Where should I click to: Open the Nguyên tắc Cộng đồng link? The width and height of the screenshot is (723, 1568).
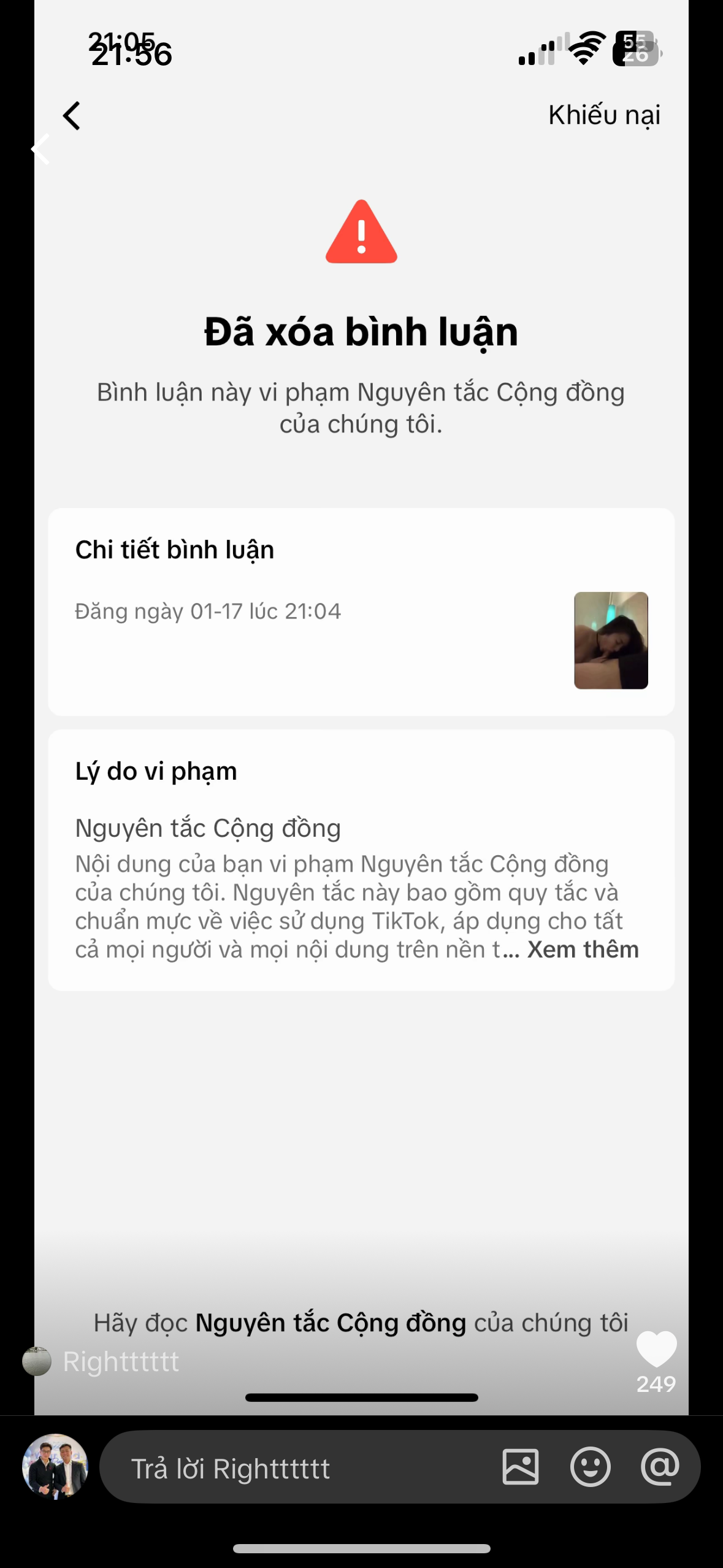(x=331, y=1323)
